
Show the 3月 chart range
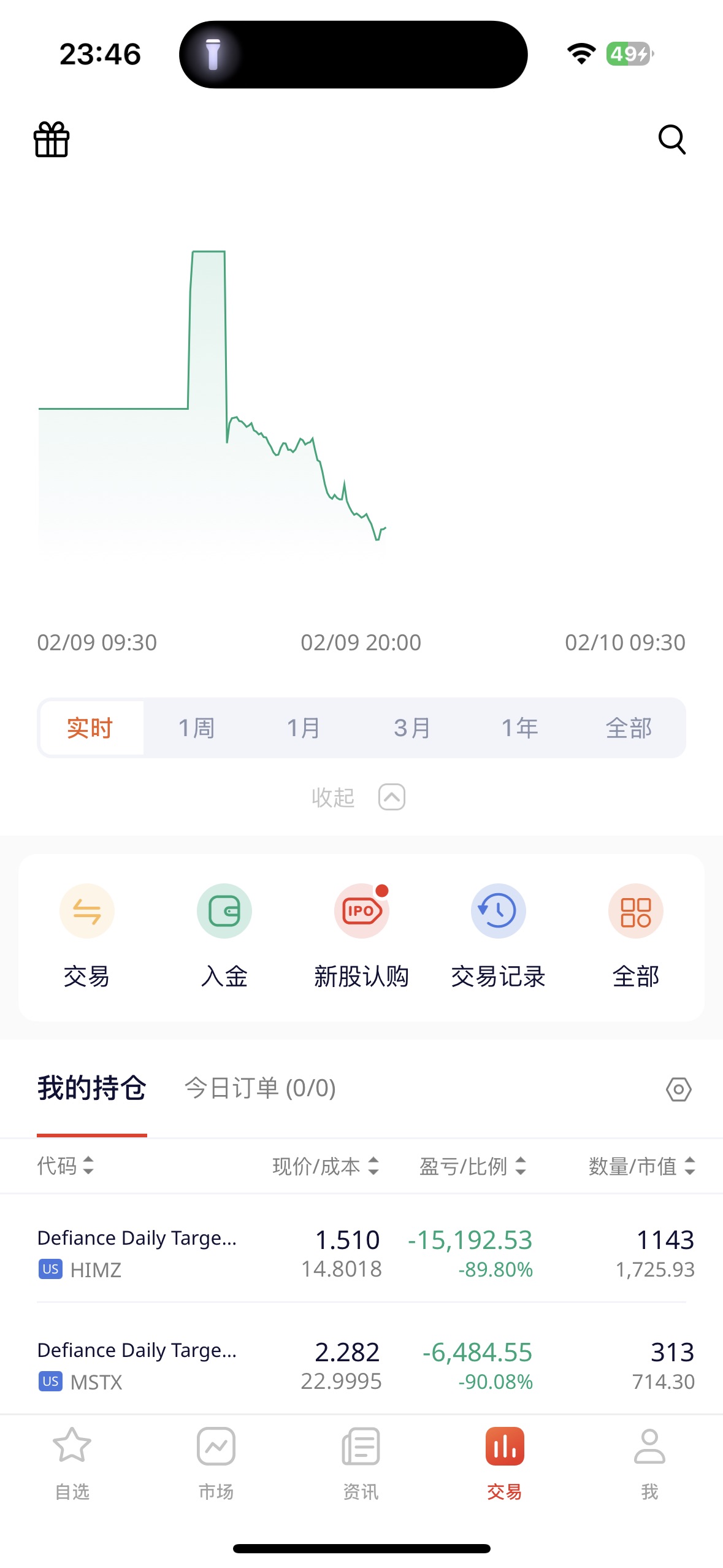pyautogui.click(x=411, y=728)
